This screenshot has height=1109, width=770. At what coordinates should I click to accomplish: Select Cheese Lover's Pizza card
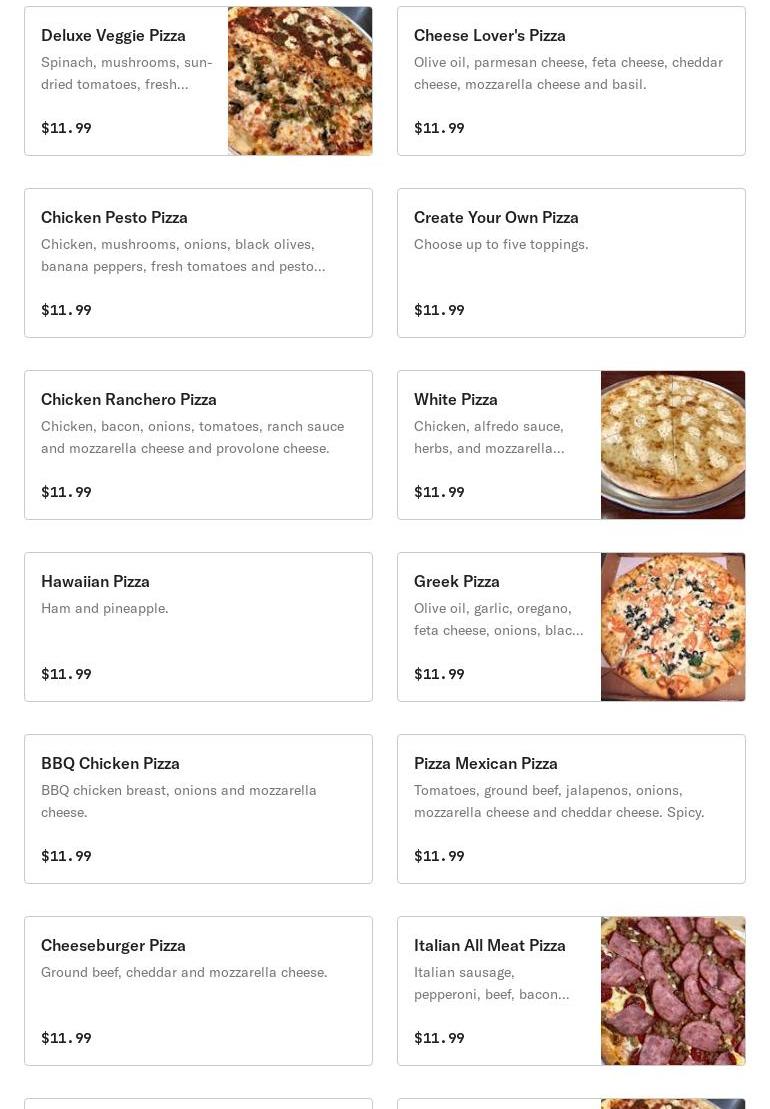[x=571, y=81]
